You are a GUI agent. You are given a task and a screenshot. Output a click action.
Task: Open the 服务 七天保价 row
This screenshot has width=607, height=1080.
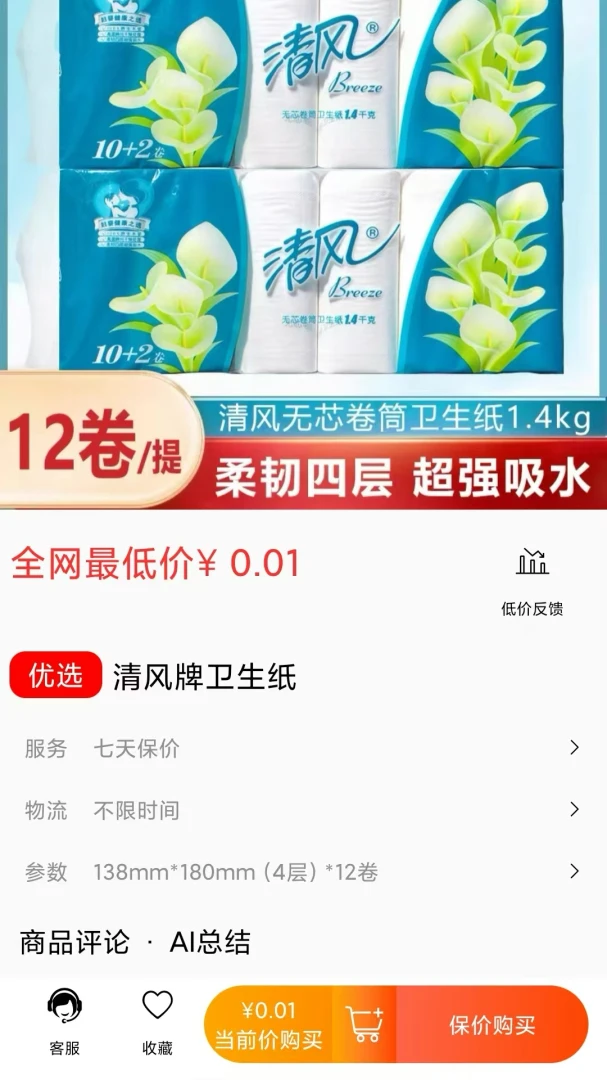(303, 748)
